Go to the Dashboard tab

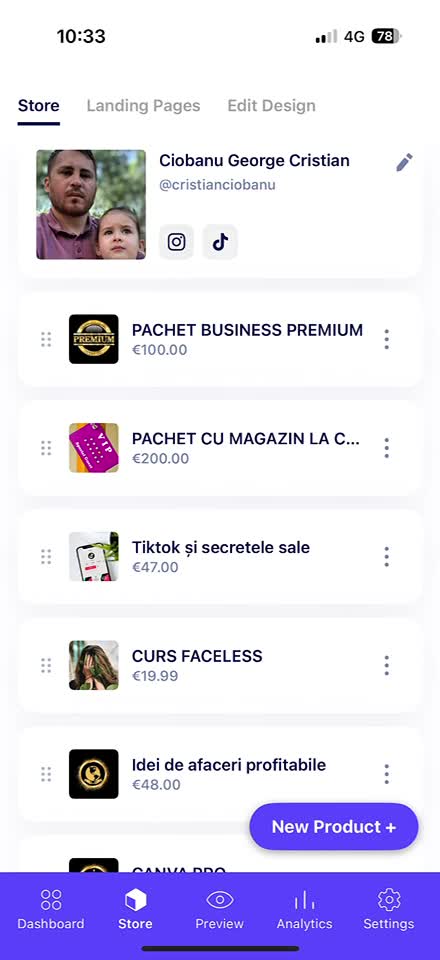point(51,910)
